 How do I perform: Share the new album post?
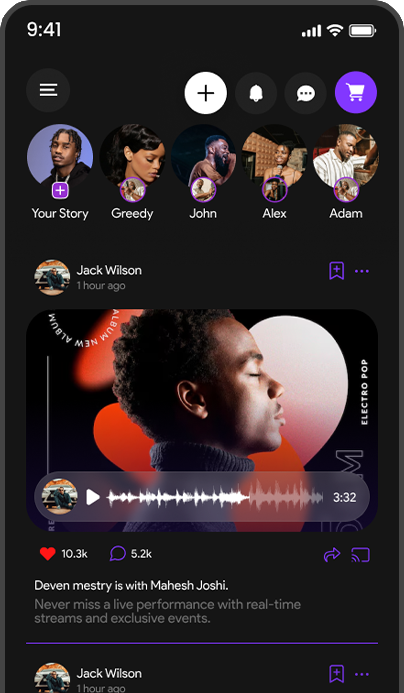332,554
